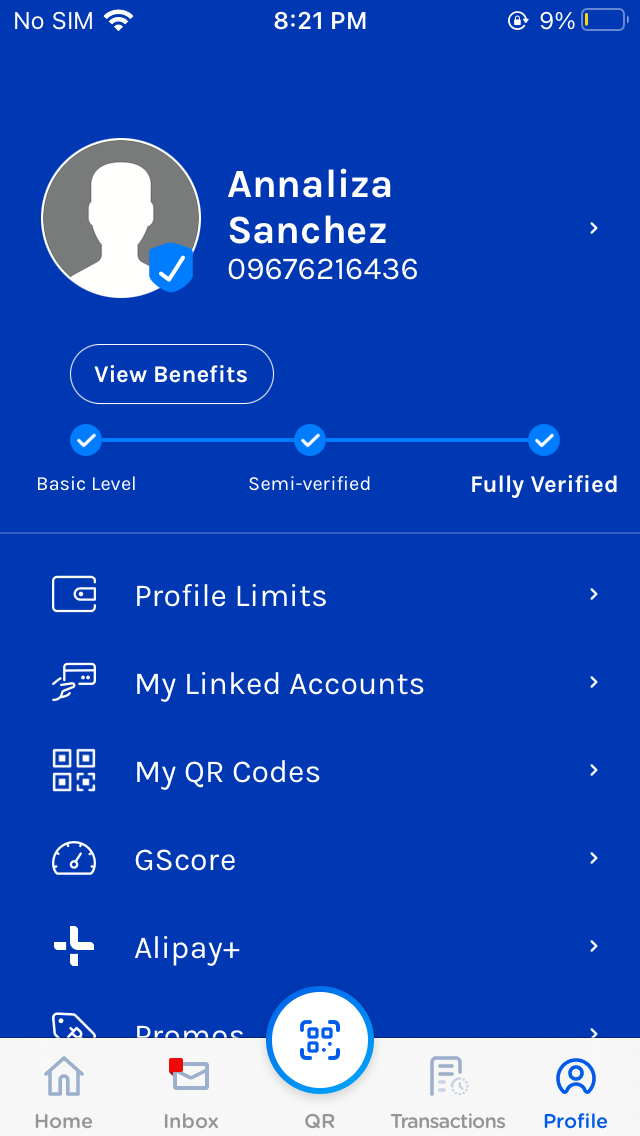Switch to the Transactions tab
This screenshot has height=1136, width=640.
point(448,1090)
